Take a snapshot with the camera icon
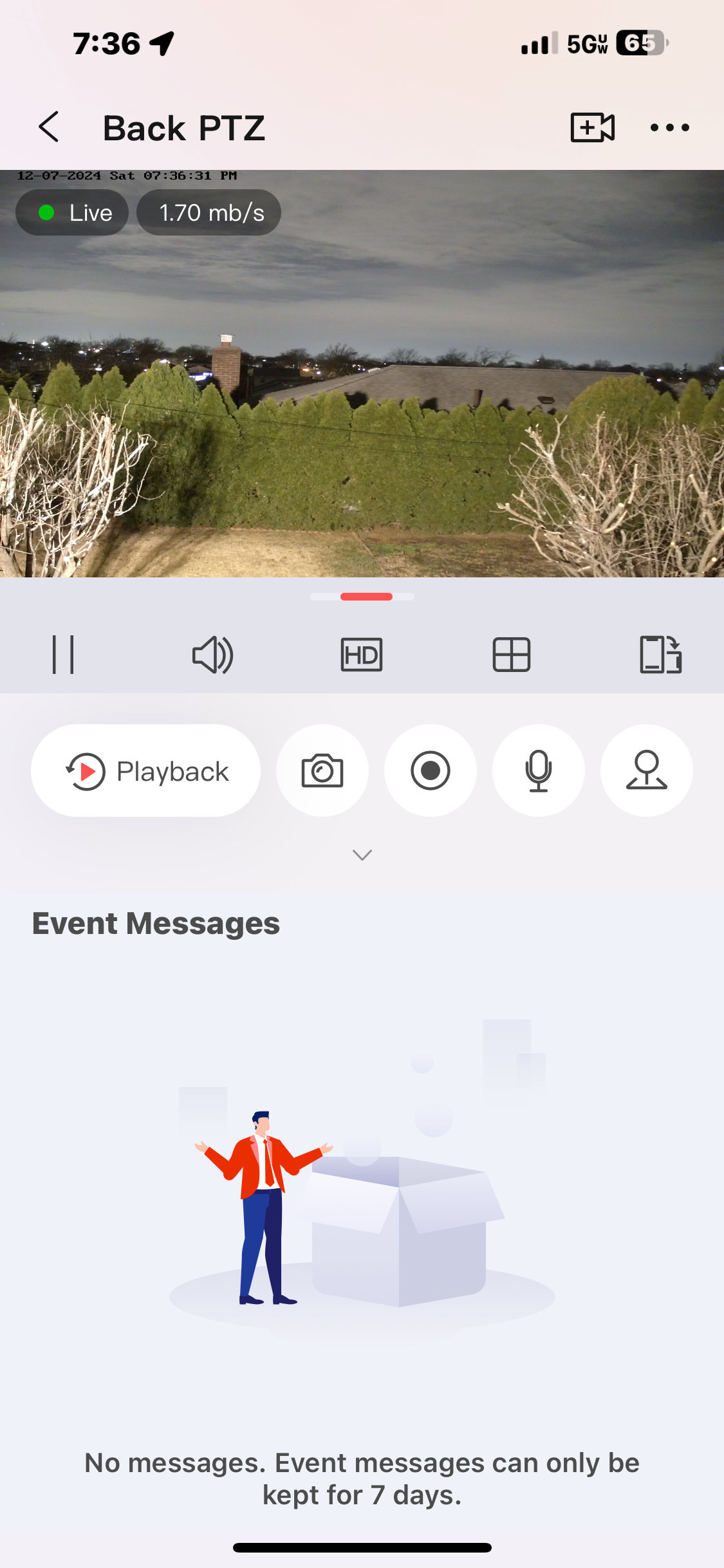This screenshot has width=724, height=1568. click(x=322, y=770)
